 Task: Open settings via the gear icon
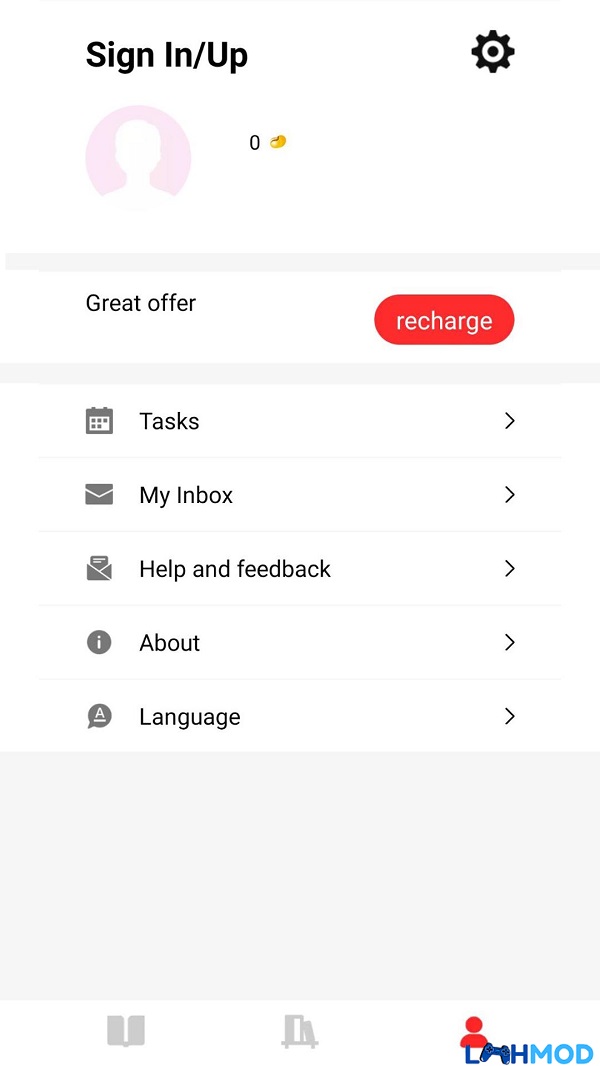[x=493, y=52]
